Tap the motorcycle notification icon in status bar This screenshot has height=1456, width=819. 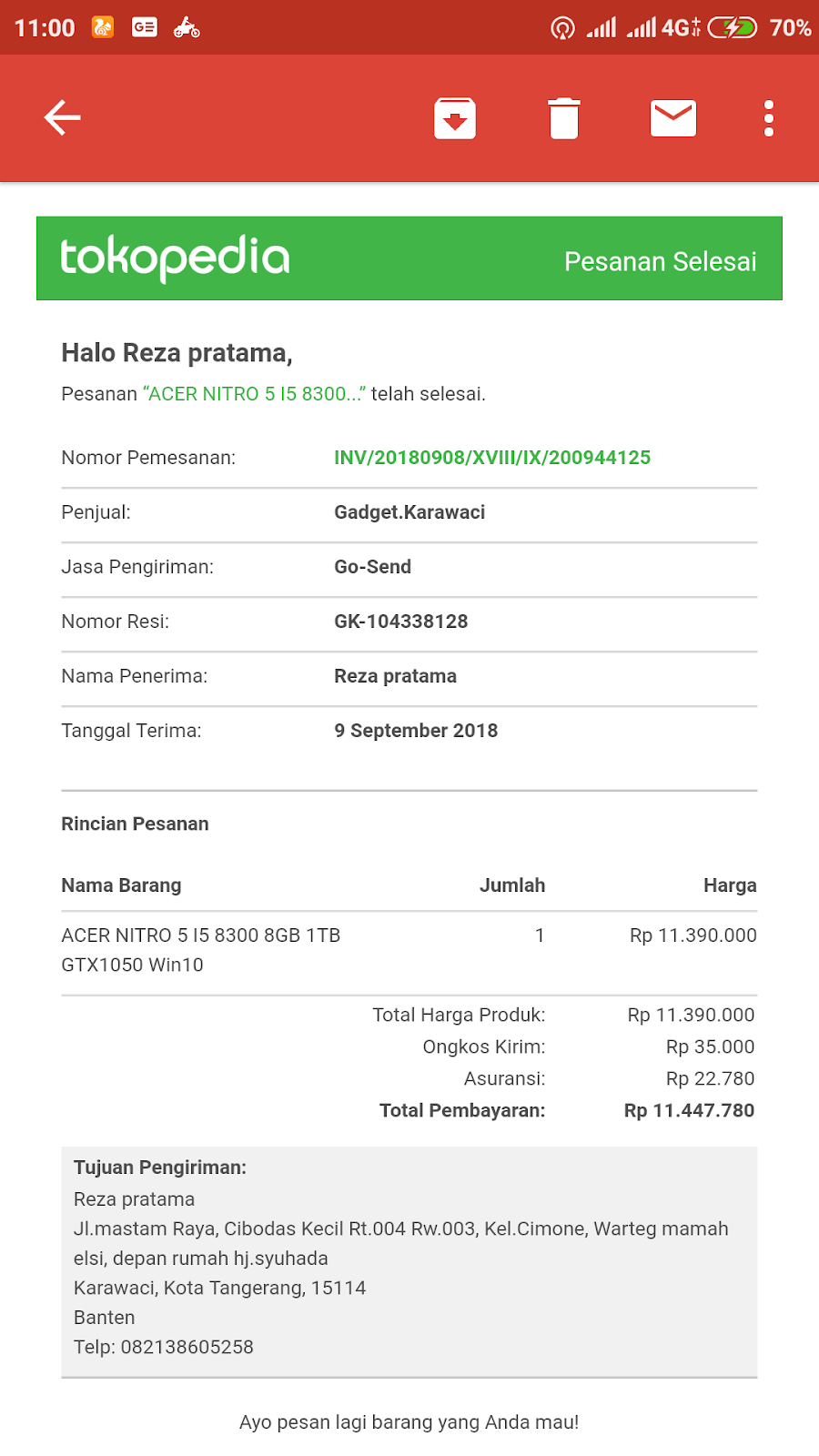tap(185, 27)
